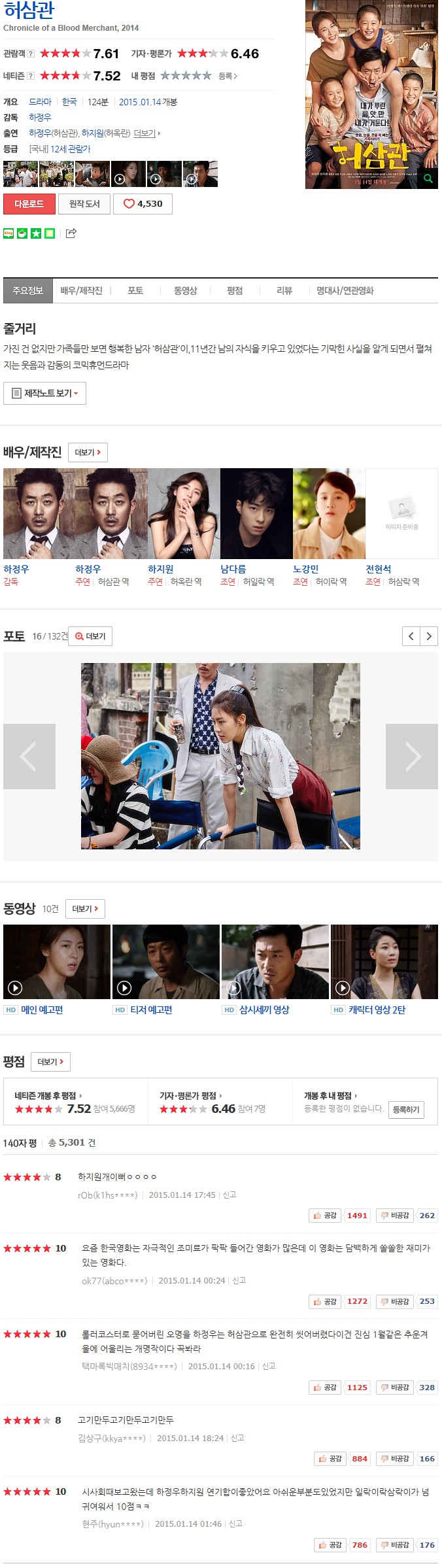Tap 비공감 on ok77's review
The image size is (442, 1568).
(394, 1301)
